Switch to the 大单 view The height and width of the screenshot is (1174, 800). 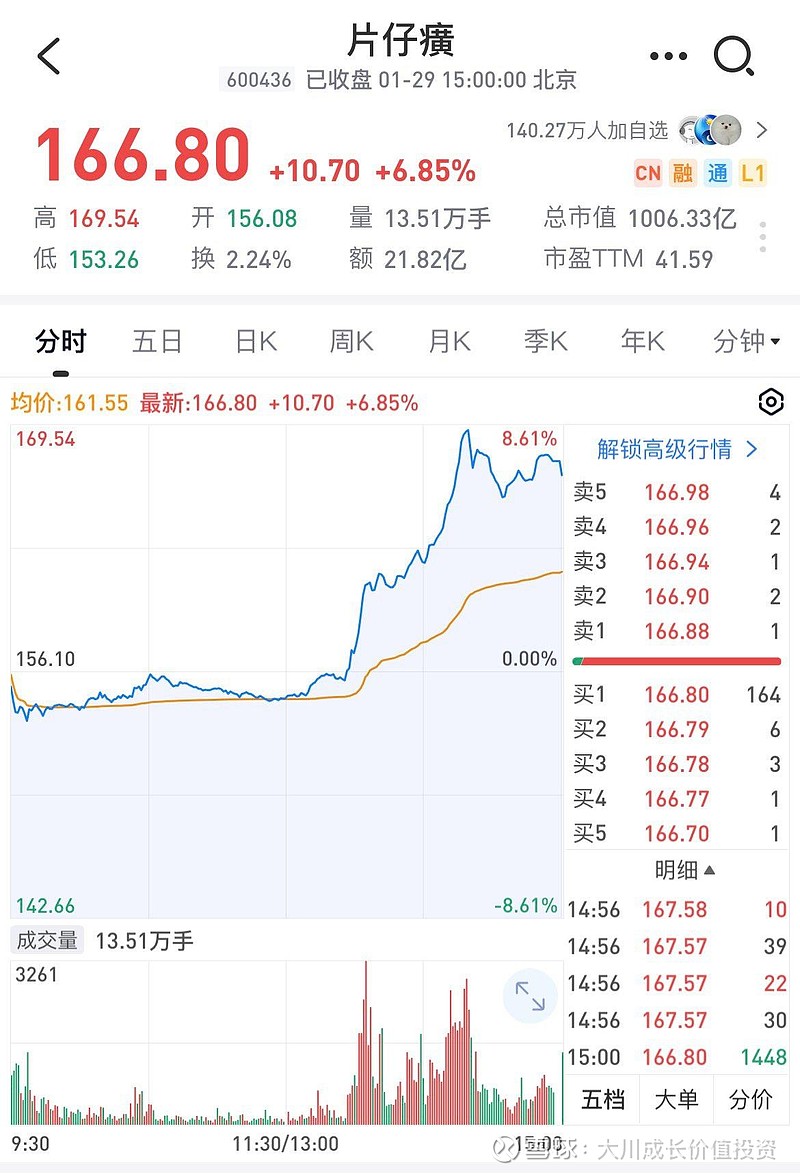click(677, 1098)
